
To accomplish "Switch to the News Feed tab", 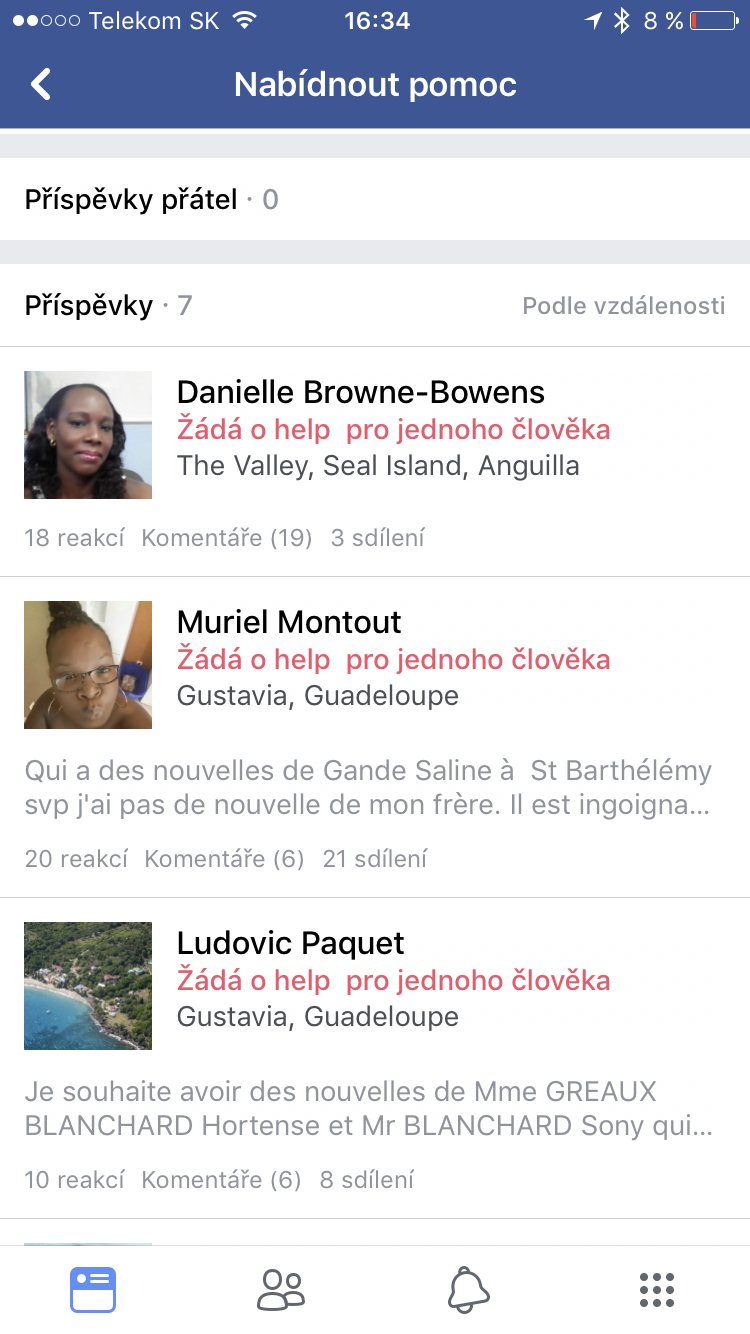I will [93, 1290].
